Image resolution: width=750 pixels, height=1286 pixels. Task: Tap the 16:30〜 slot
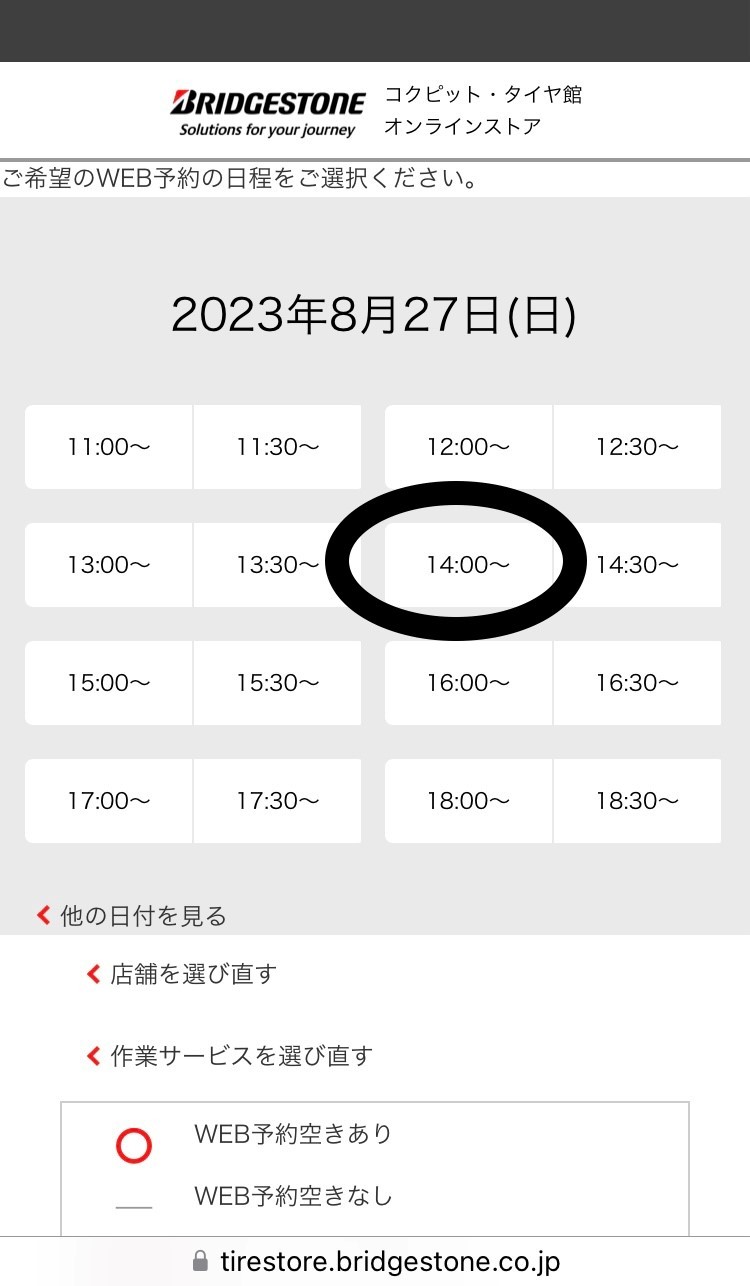click(x=637, y=683)
